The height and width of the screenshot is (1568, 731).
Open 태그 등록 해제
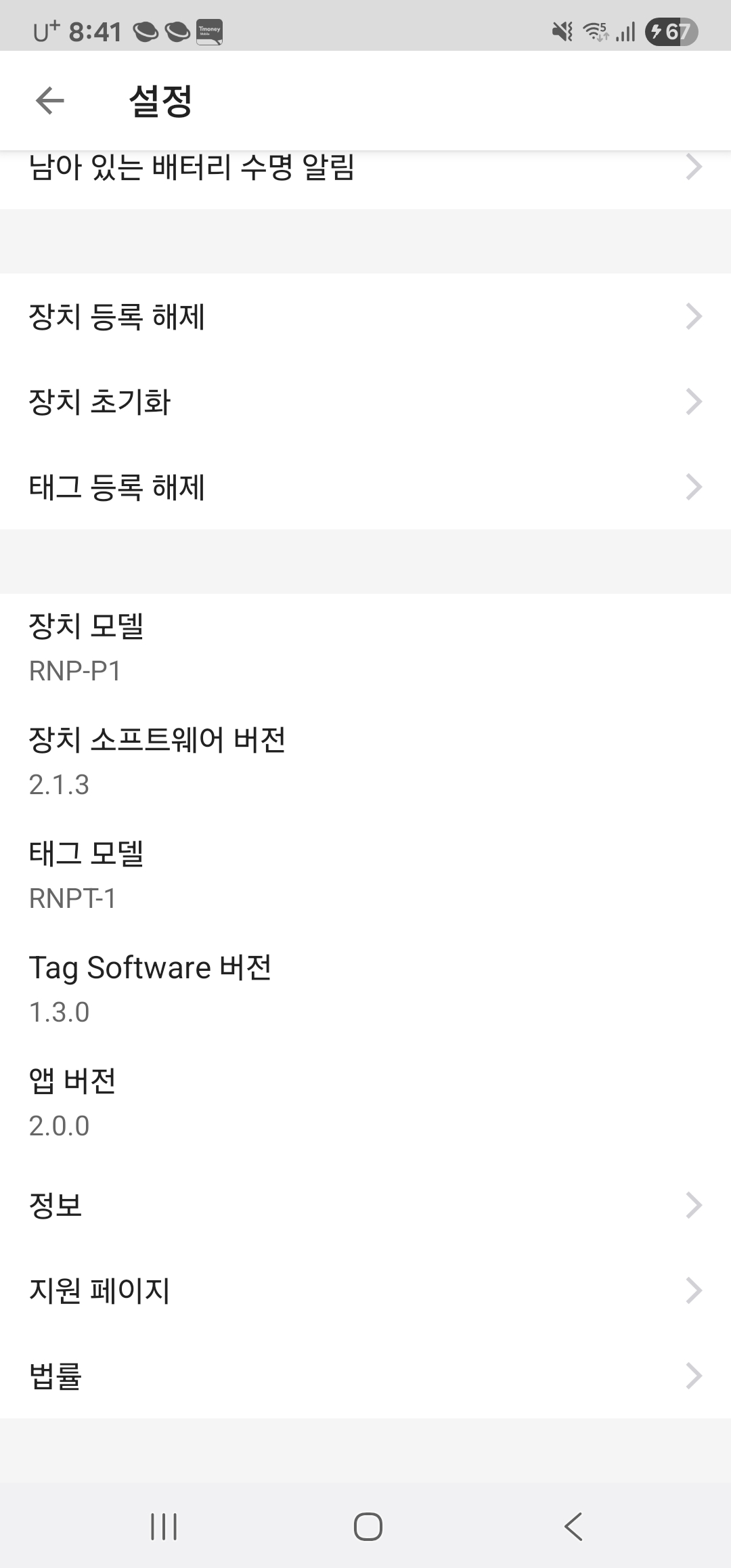point(365,487)
